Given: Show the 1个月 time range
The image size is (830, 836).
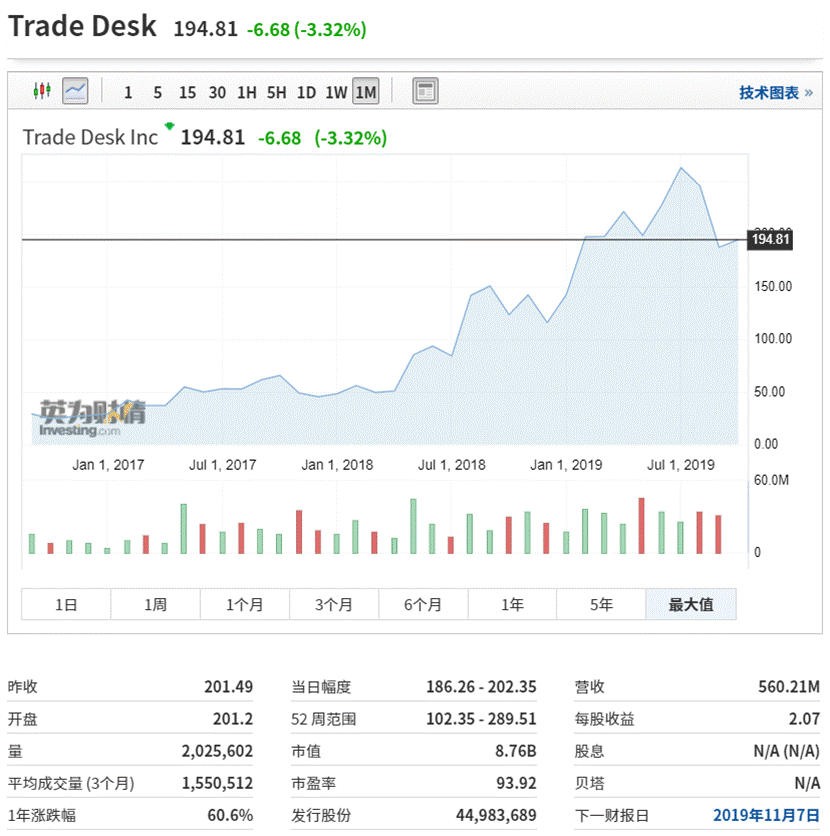Looking at the screenshot, I should (x=244, y=605).
